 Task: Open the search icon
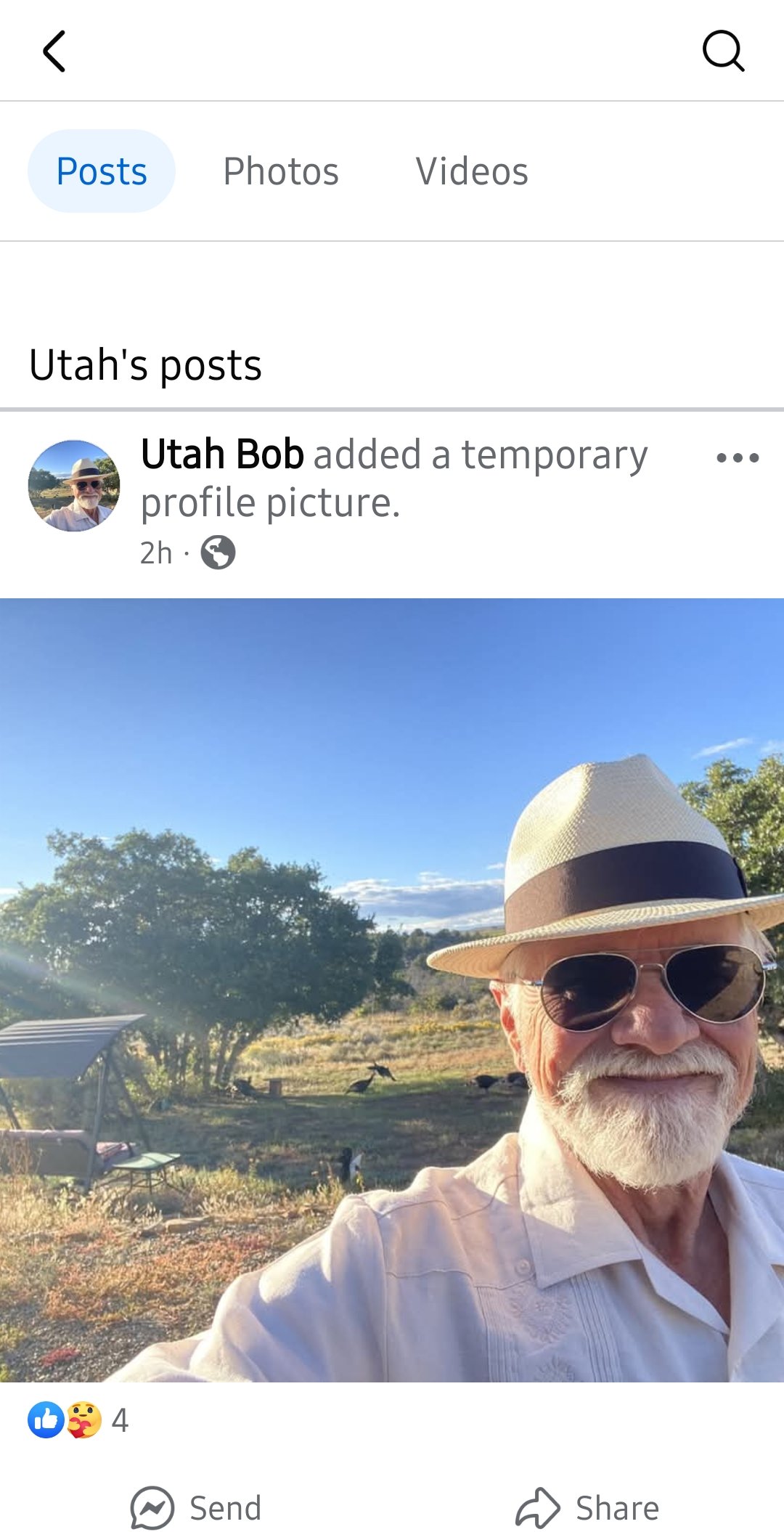pos(724,51)
